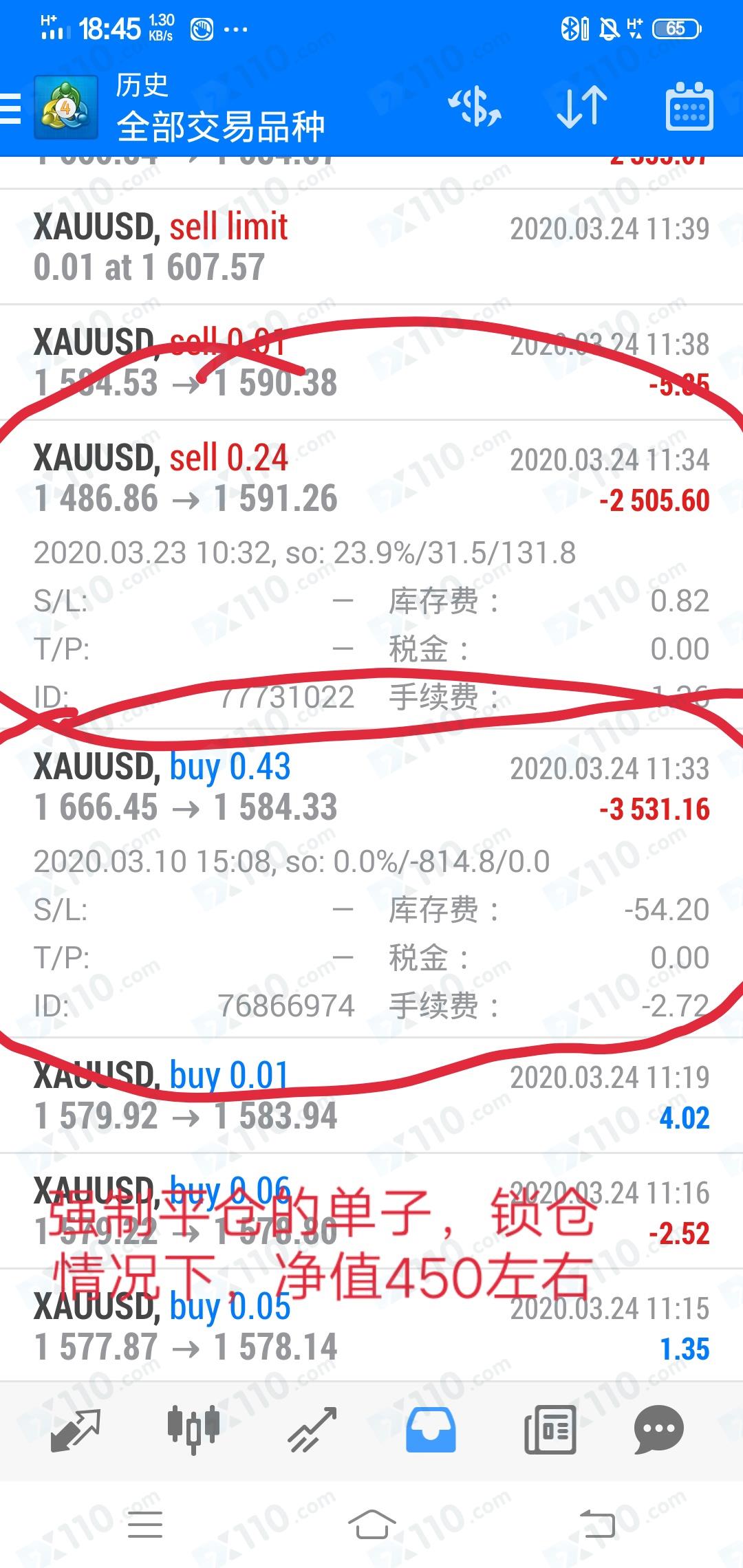Open the Chat messages tab
The height and width of the screenshot is (1568, 743).
point(658,1430)
